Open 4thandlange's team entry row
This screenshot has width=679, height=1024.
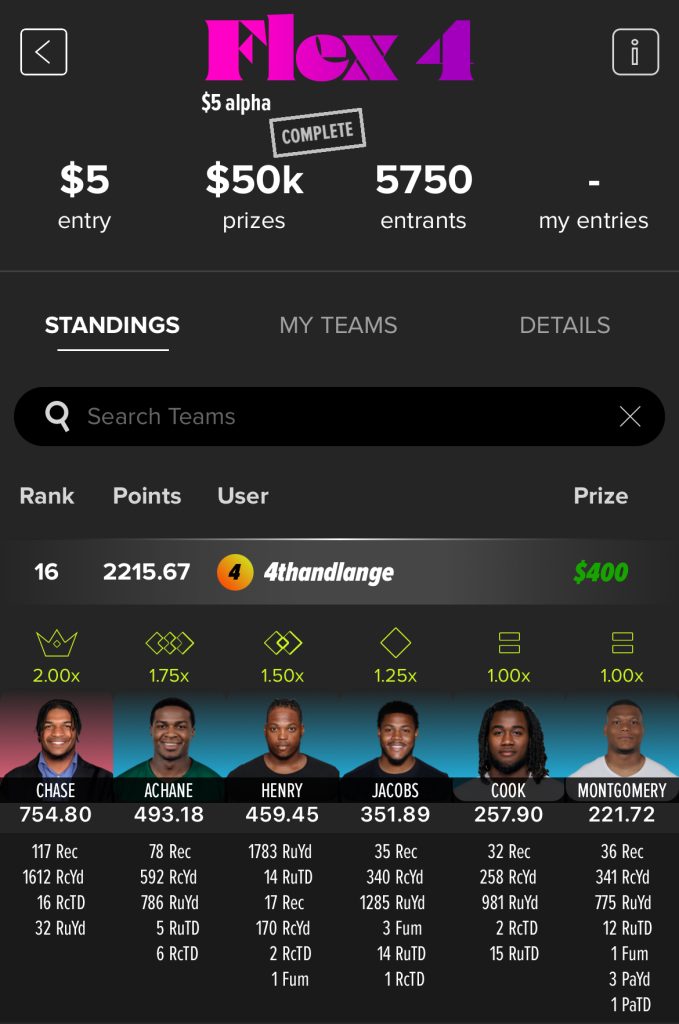339,572
